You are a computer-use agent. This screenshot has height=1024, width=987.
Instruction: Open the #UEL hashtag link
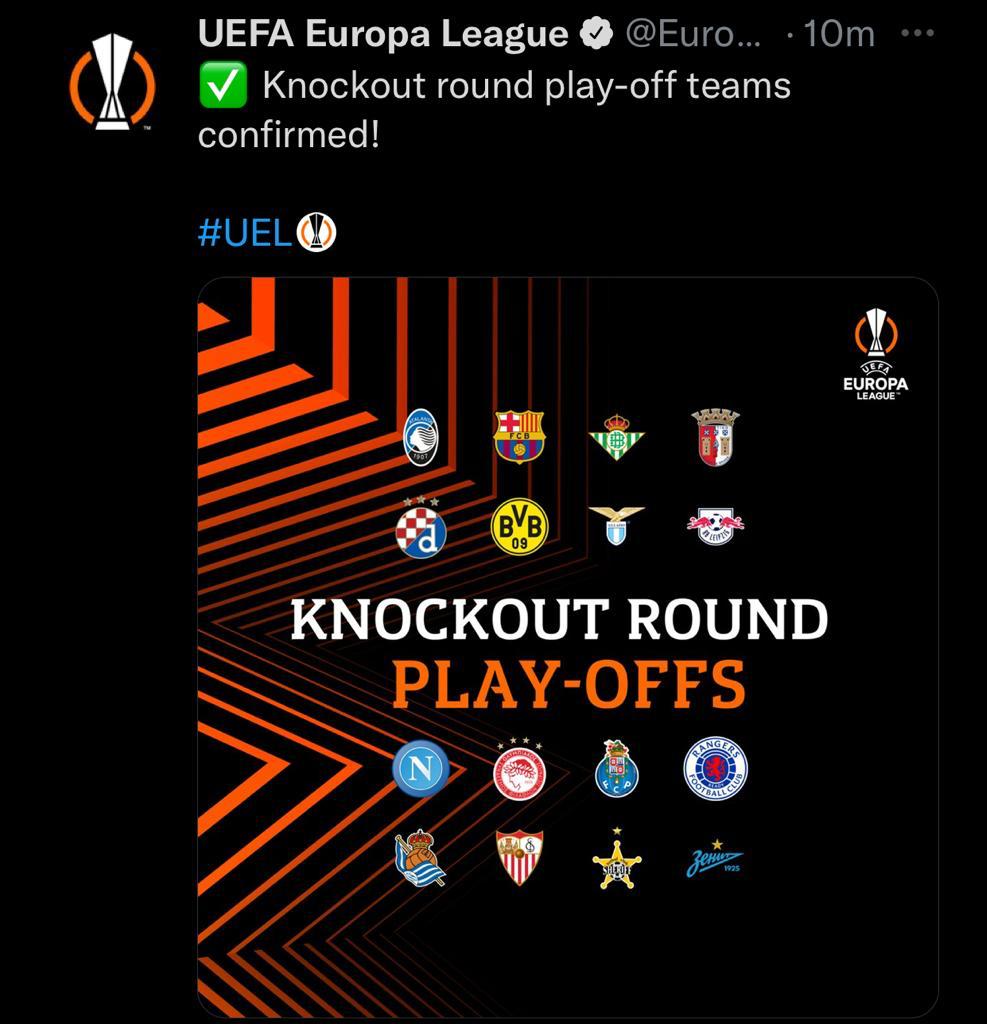(x=246, y=232)
